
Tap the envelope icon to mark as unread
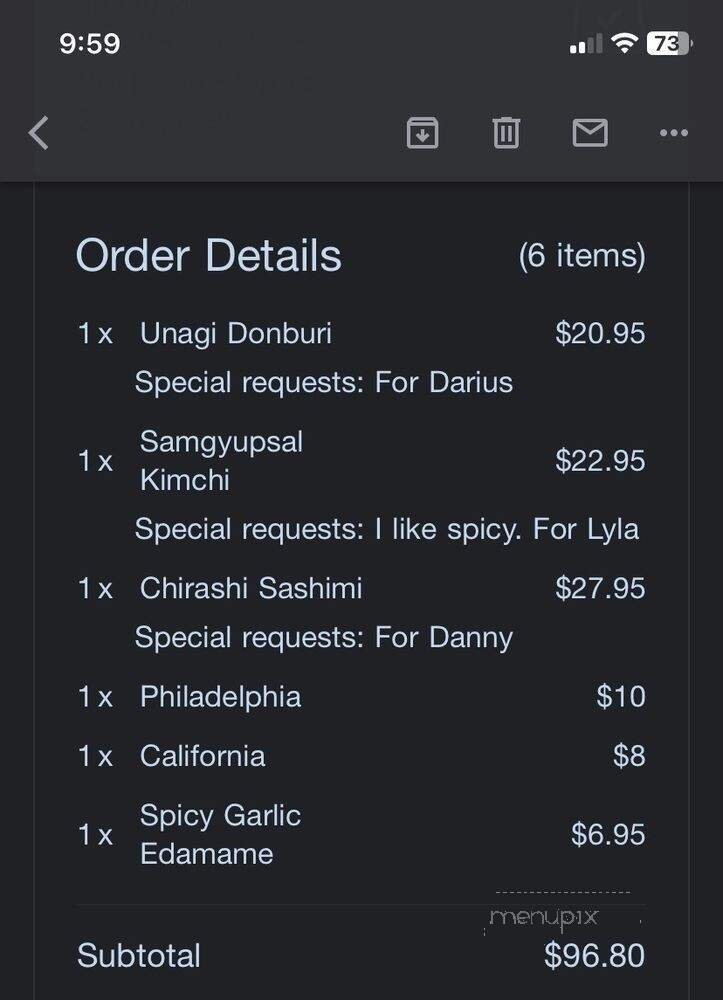pos(590,132)
